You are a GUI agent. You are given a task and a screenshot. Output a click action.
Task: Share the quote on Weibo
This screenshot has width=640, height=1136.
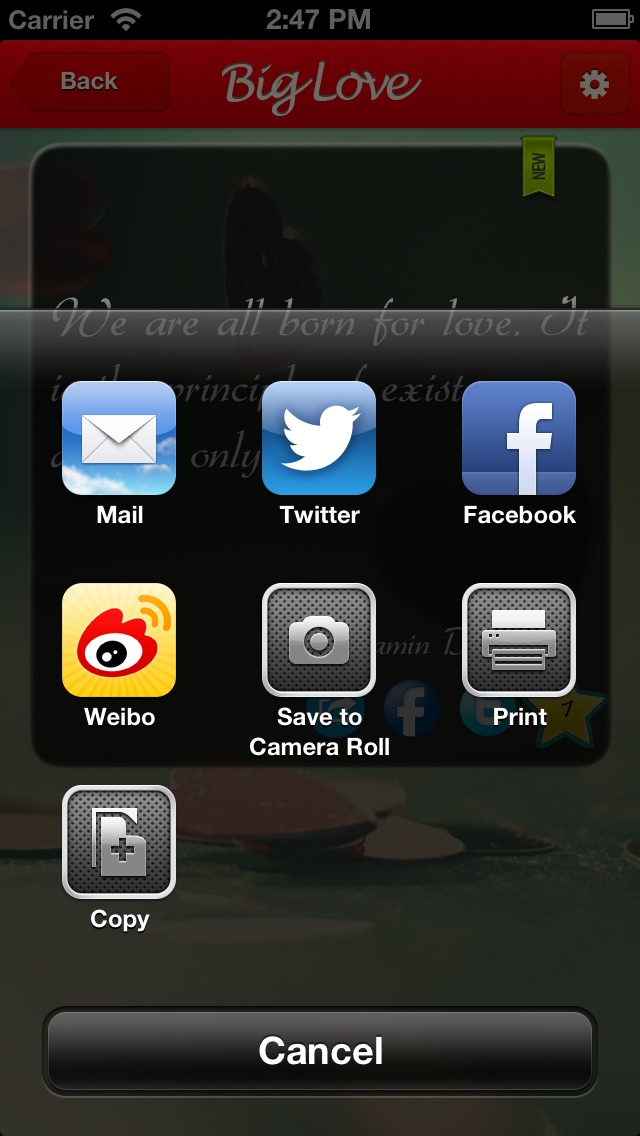coord(119,640)
